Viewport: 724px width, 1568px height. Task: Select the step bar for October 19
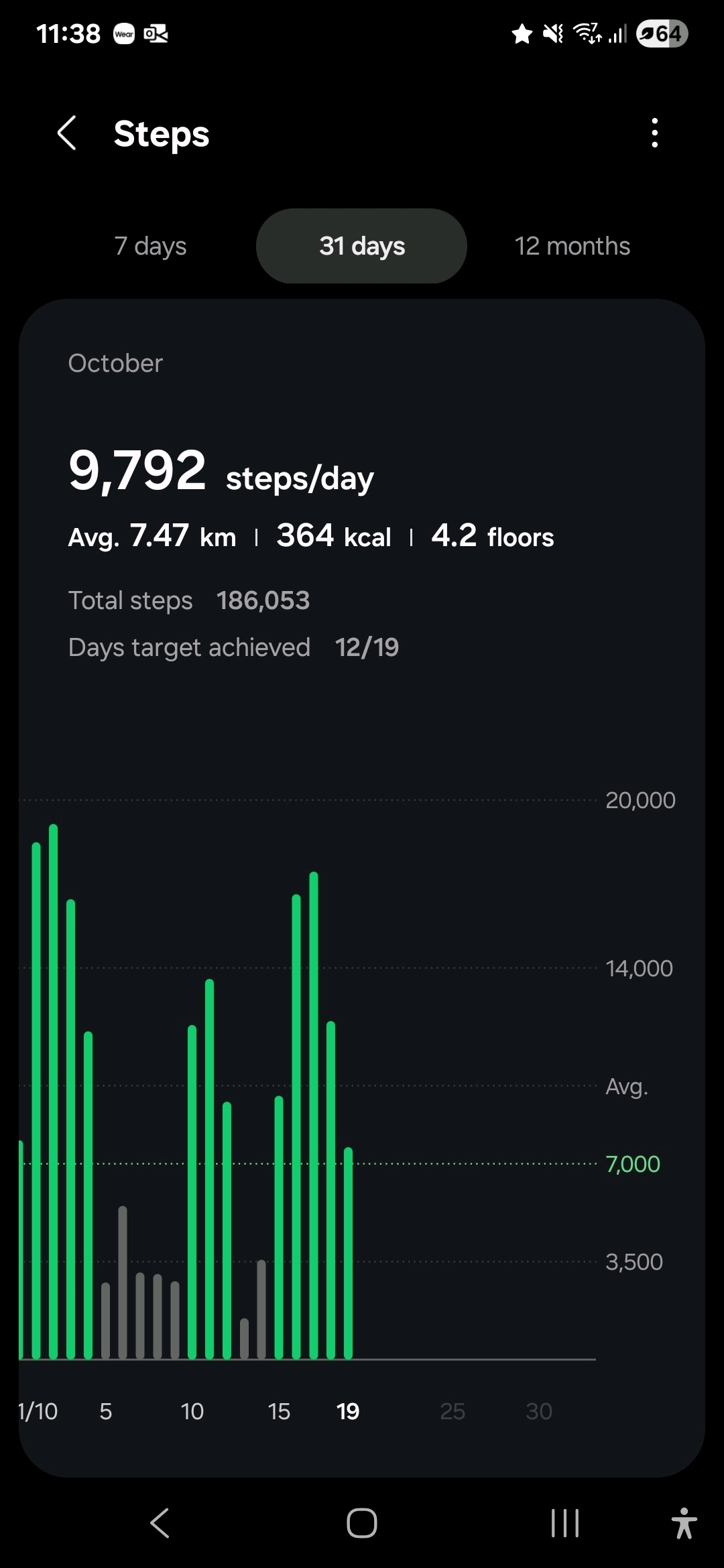348,1253
